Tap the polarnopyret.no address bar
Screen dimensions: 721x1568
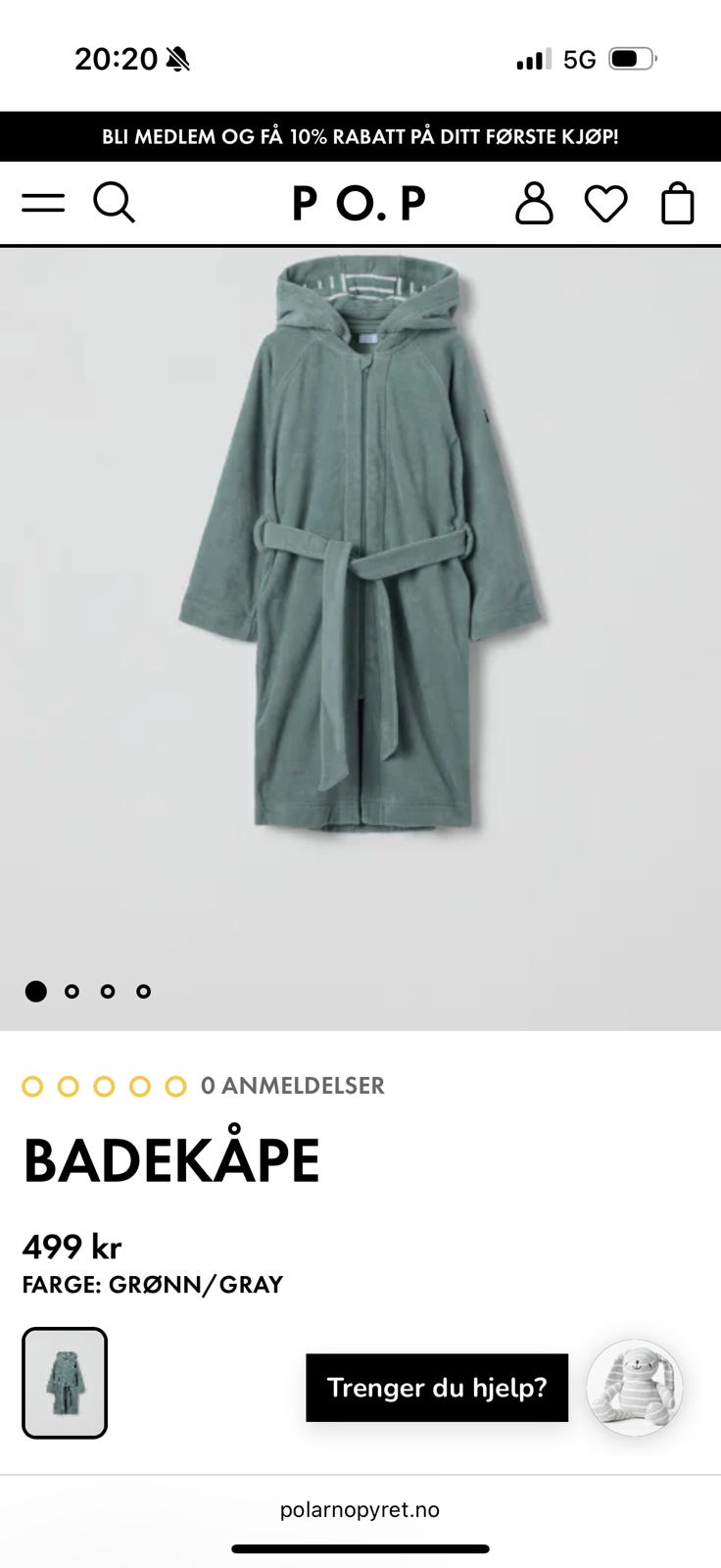tap(360, 1509)
